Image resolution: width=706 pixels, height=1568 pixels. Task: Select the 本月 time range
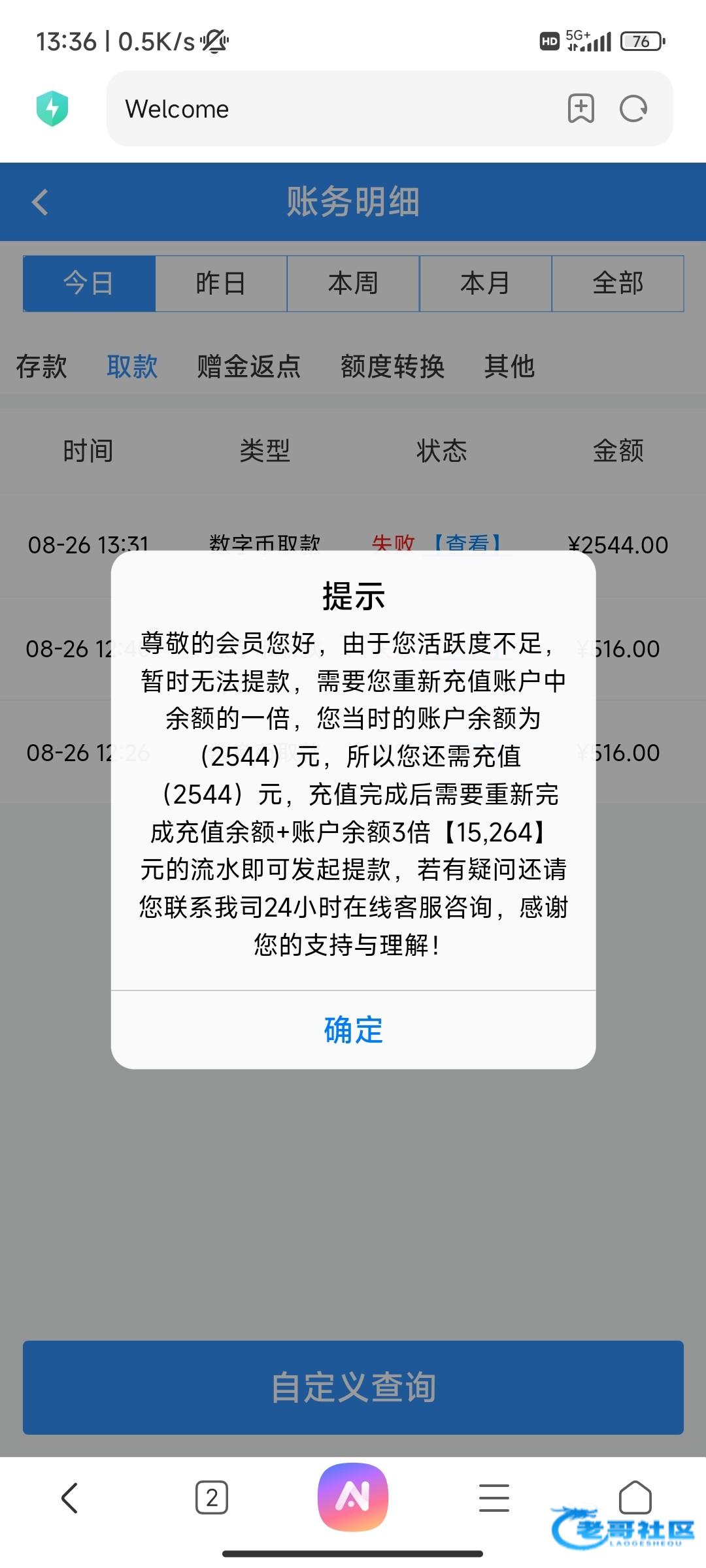point(485,284)
